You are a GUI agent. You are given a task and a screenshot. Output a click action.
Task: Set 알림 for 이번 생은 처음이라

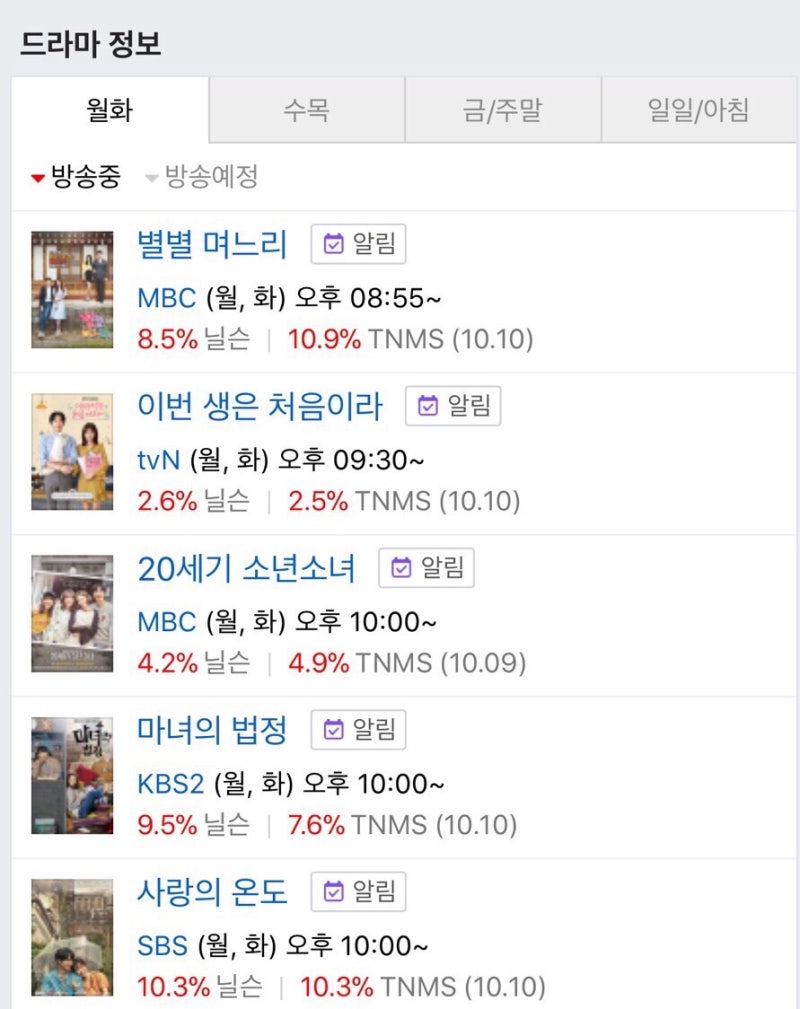(x=453, y=406)
